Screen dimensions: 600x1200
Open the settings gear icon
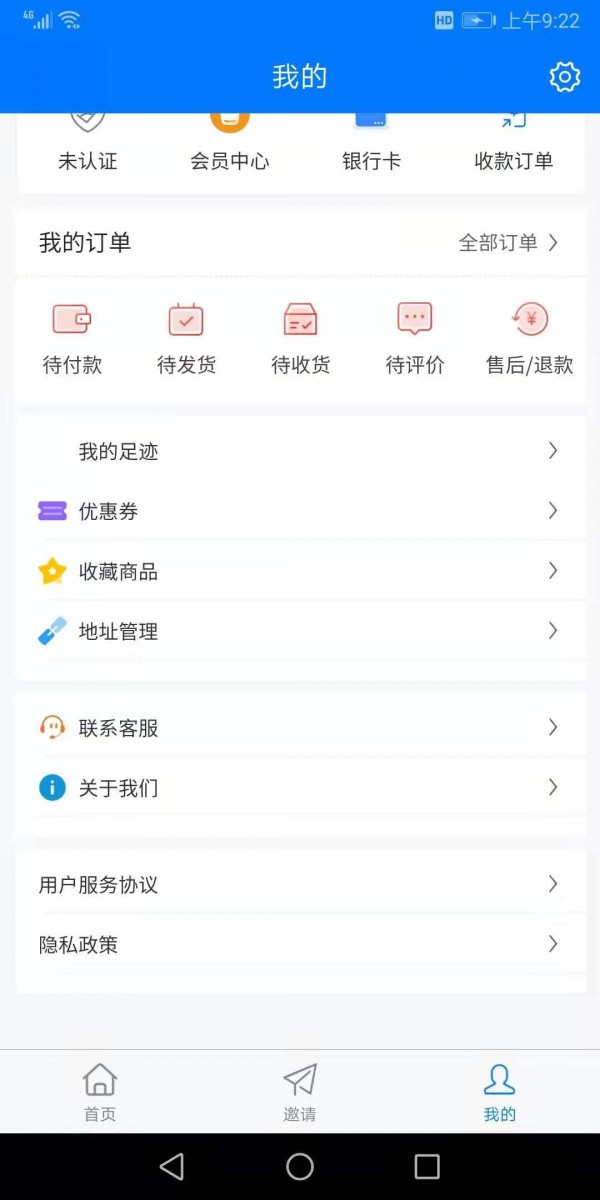[564, 77]
